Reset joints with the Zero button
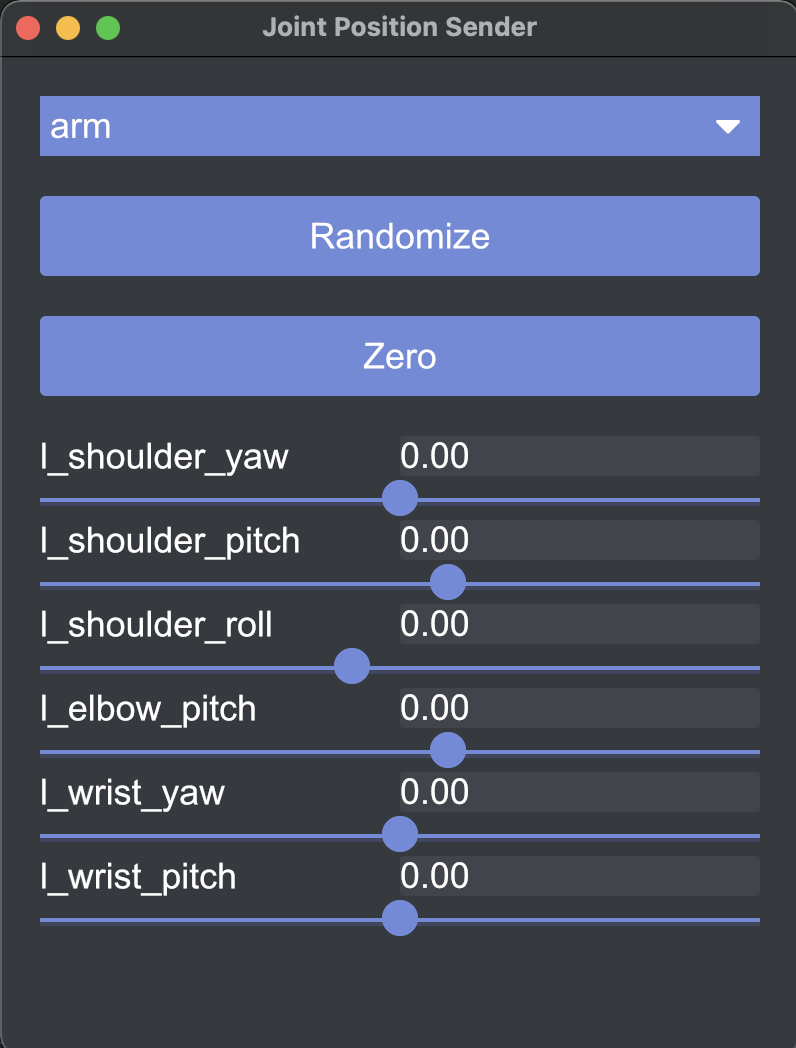This screenshot has width=796, height=1048. (400, 356)
